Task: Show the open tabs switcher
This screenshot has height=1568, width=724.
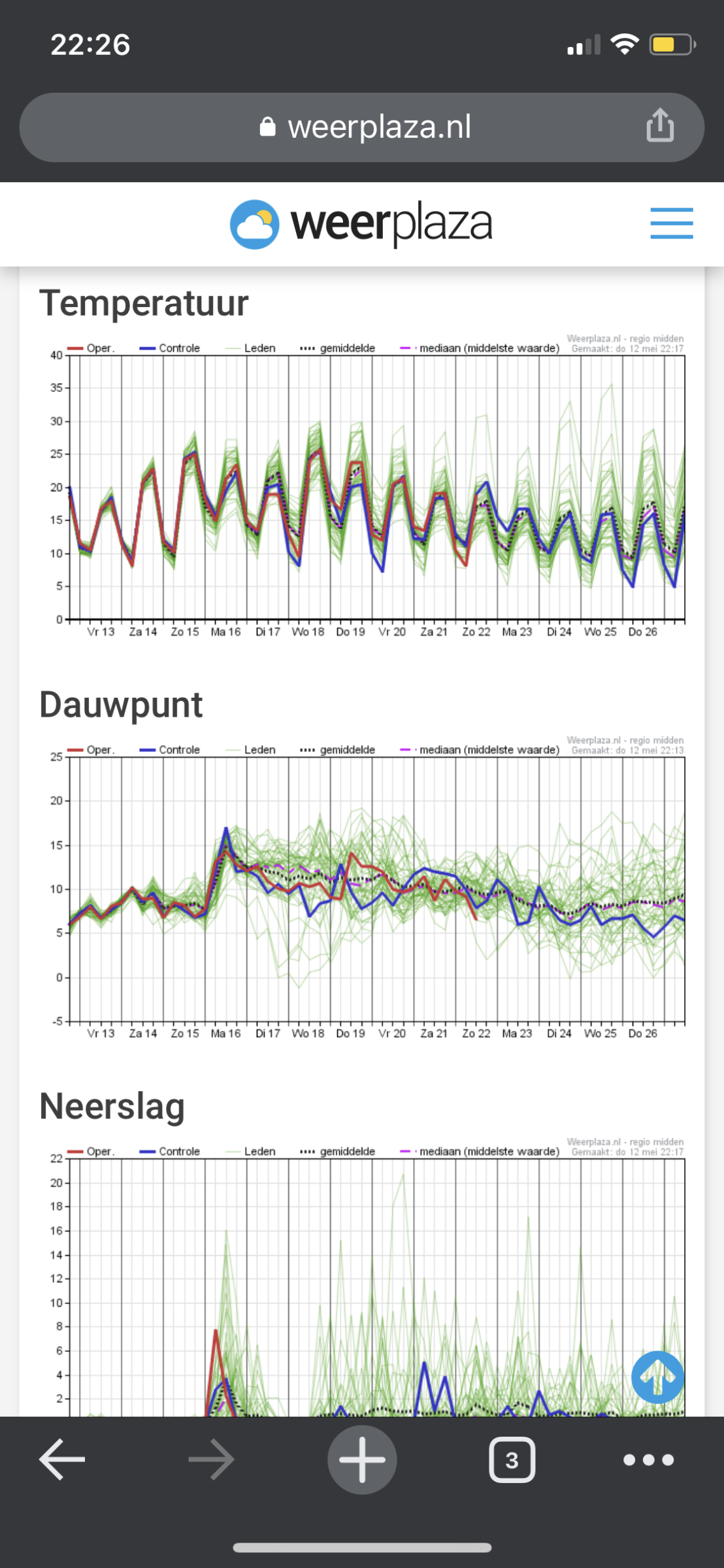Action: point(512,1459)
